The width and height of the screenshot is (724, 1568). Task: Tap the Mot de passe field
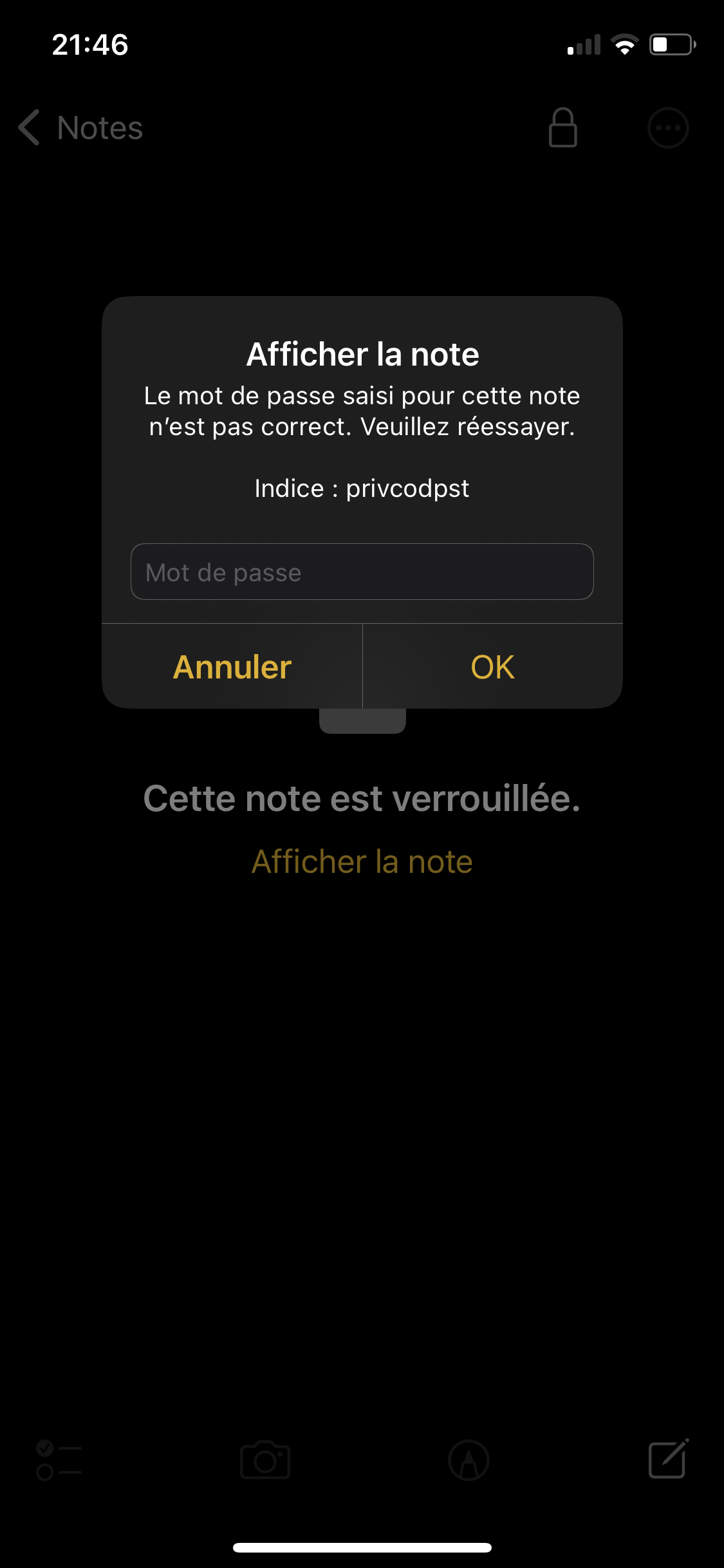[x=362, y=572]
